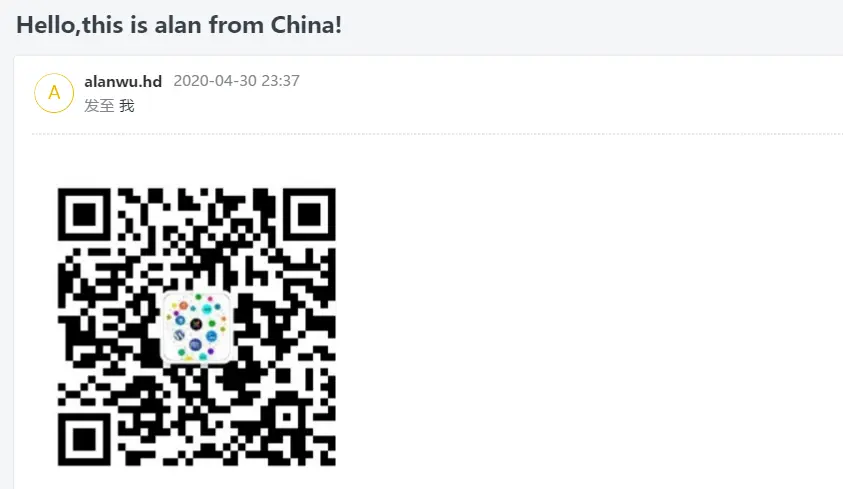Open sender alanwu.hd's contact details
This screenshot has height=489, width=843.
(x=123, y=82)
